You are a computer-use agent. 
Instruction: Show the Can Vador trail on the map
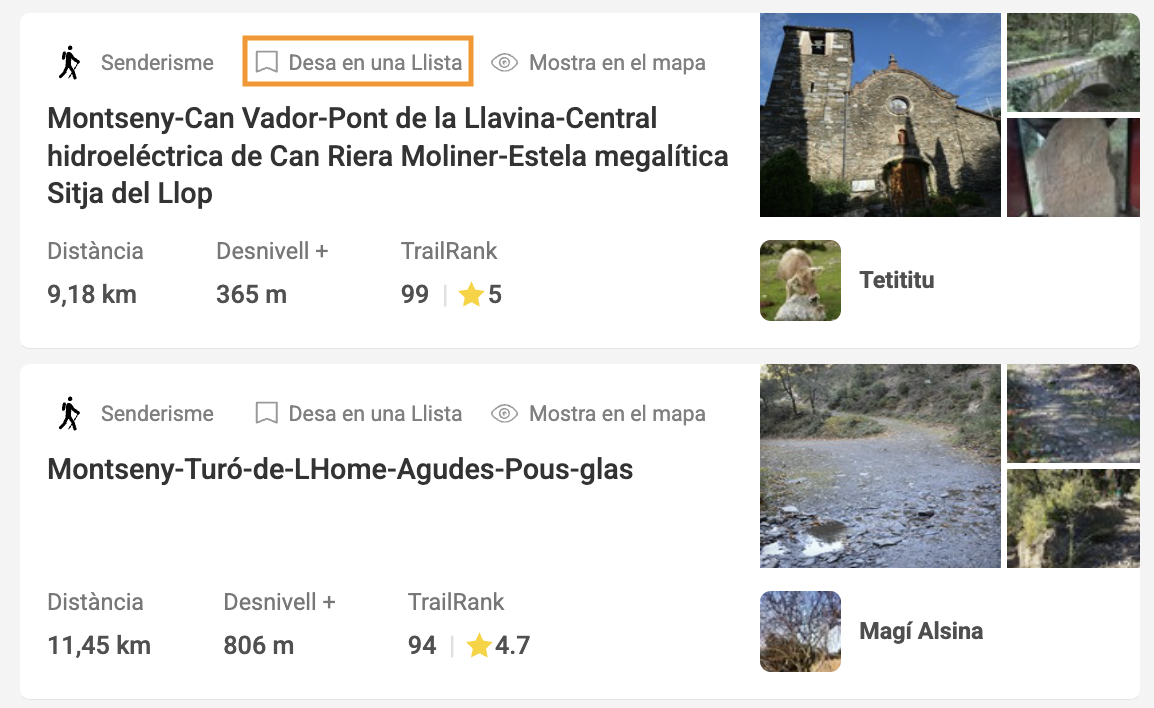598,63
